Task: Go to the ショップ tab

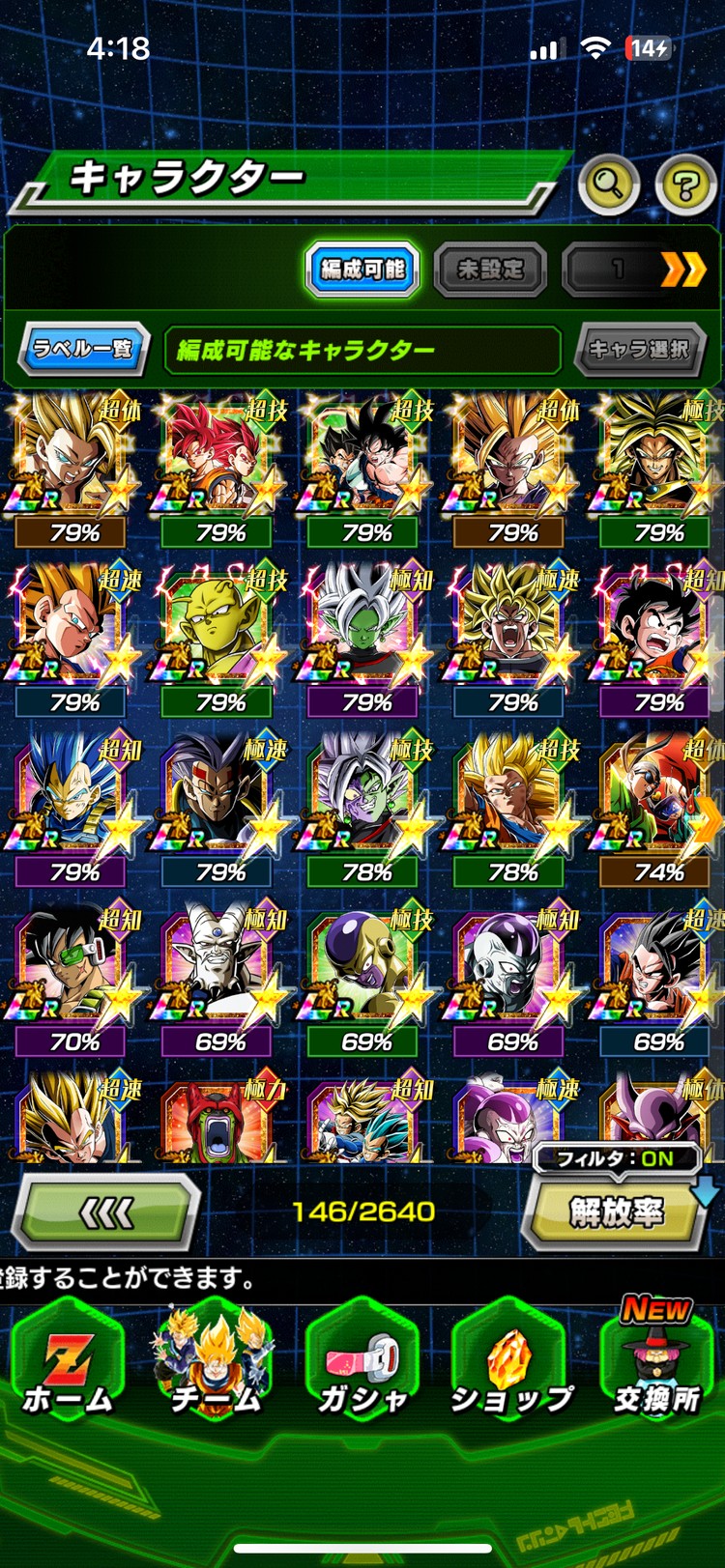Action: tap(511, 1362)
